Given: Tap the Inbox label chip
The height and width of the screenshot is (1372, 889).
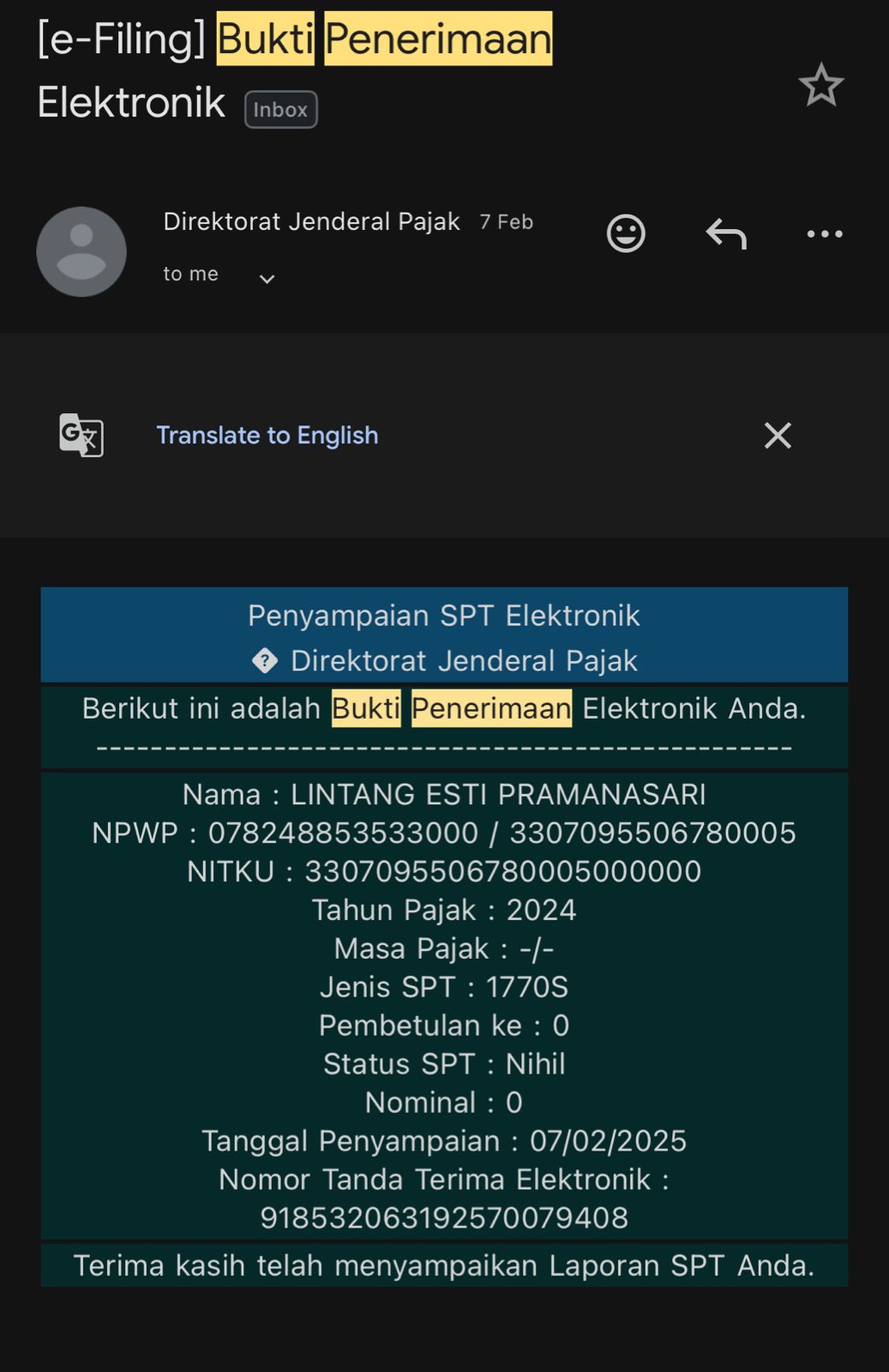Looking at the screenshot, I should (280, 110).
